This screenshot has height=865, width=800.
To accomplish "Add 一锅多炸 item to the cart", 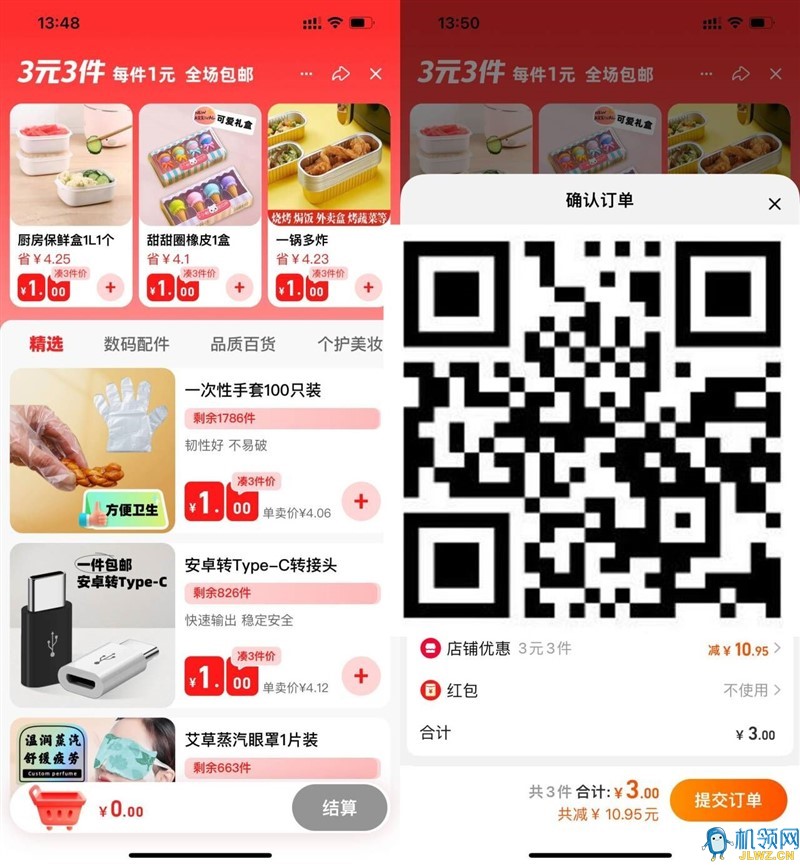I will tap(368, 288).
